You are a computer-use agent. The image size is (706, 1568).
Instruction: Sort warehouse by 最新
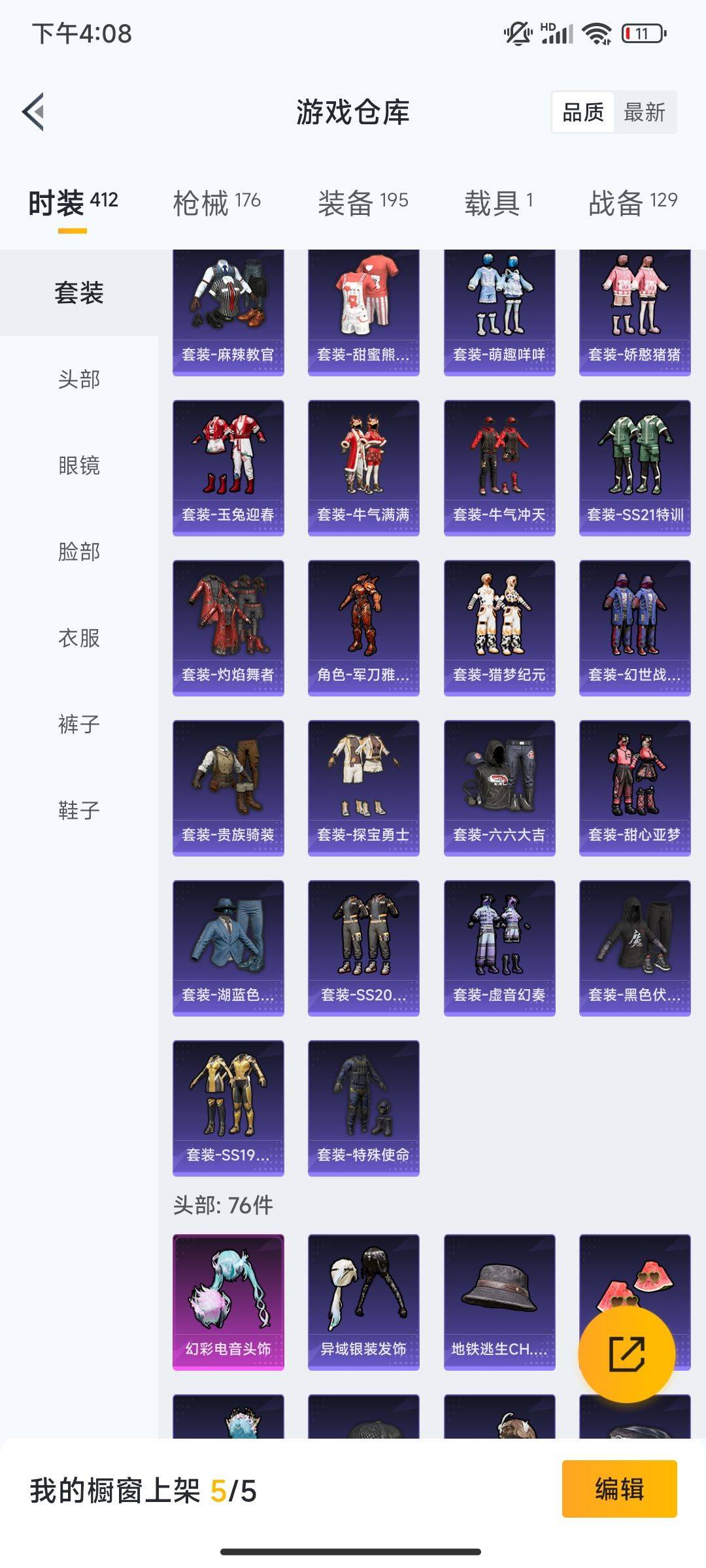644,112
